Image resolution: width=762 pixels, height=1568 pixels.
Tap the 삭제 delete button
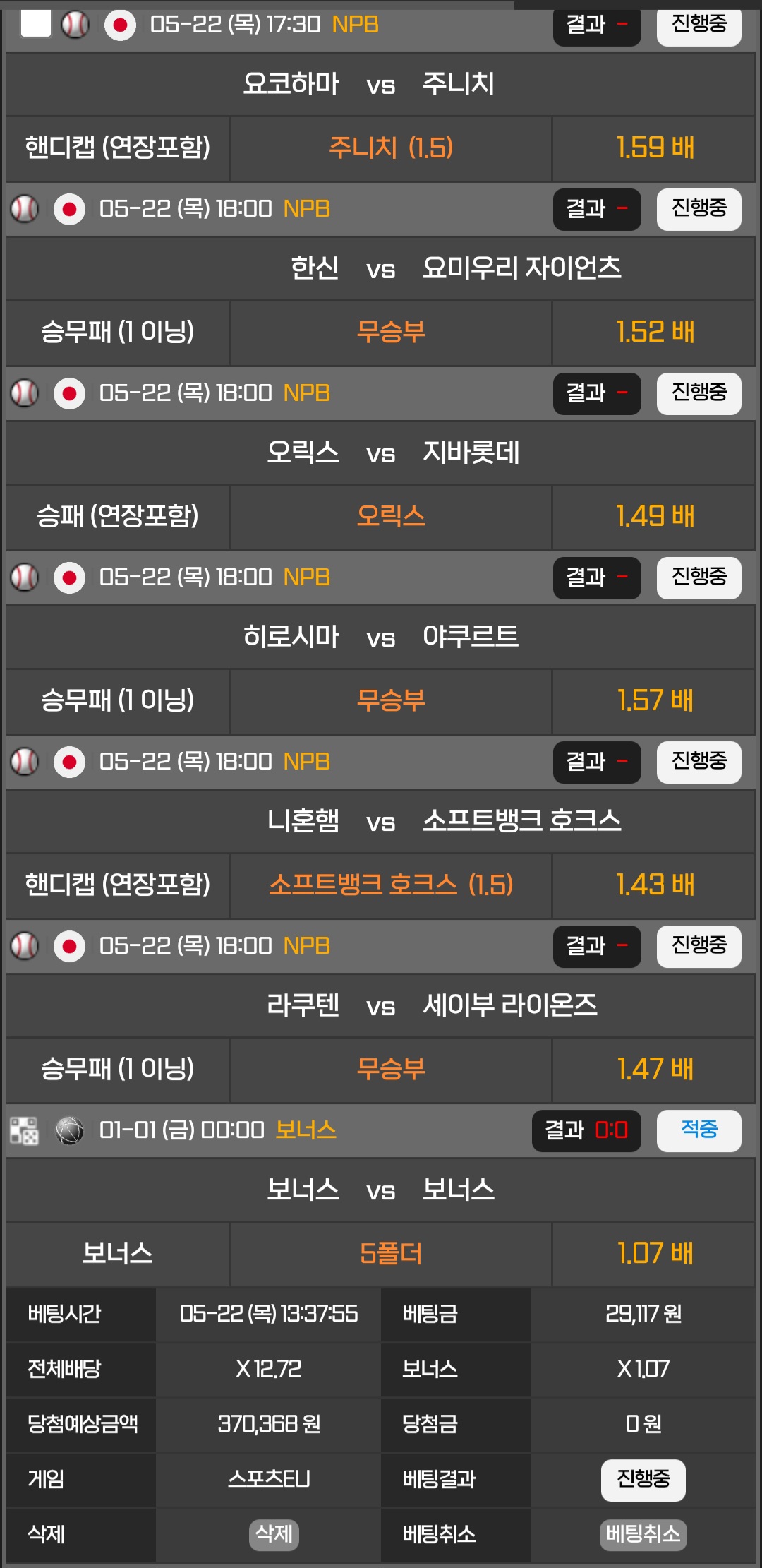click(x=274, y=1534)
